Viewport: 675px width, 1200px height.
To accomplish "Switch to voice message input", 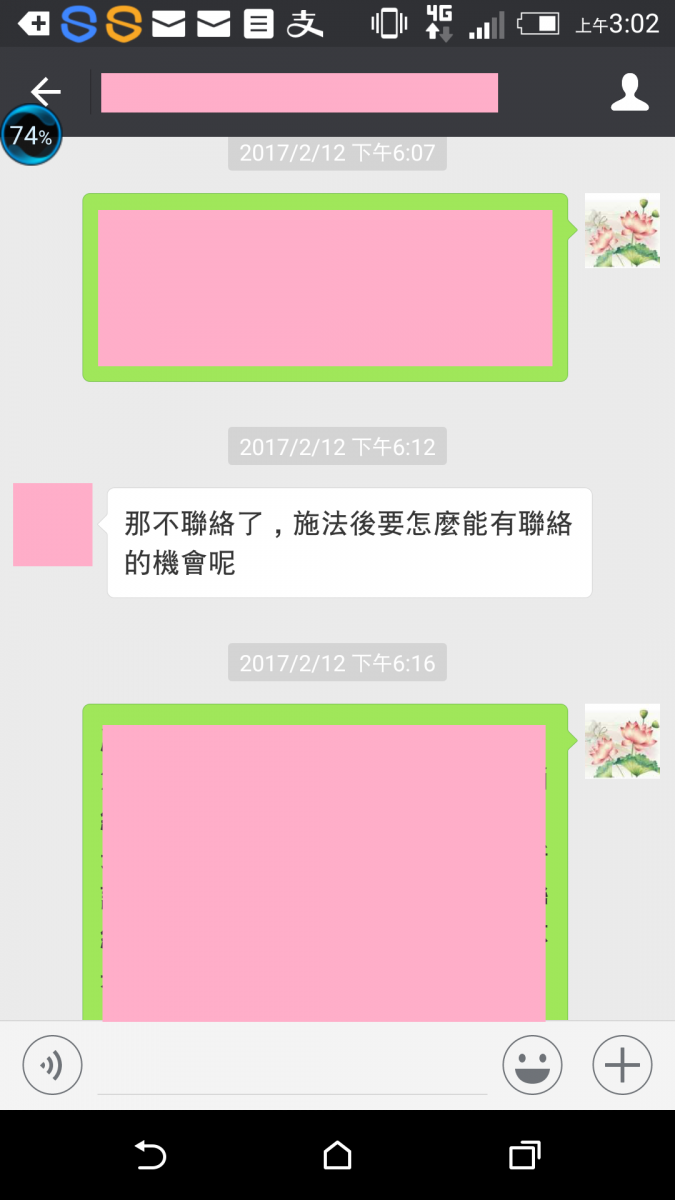I will pyautogui.click(x=52, y=1065).
